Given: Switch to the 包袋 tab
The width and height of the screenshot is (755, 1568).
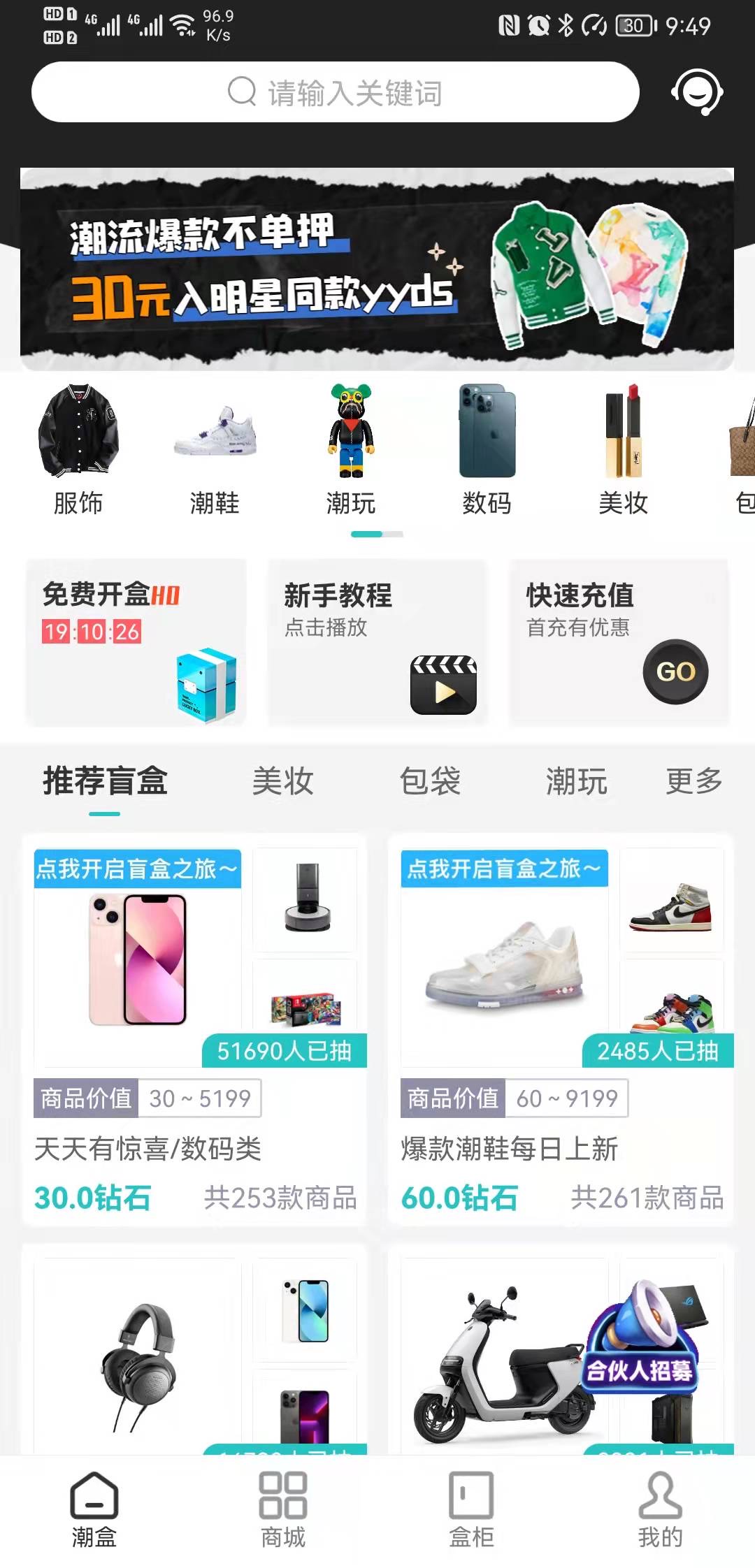Looking at the screenshot, I should coord(430,781).
